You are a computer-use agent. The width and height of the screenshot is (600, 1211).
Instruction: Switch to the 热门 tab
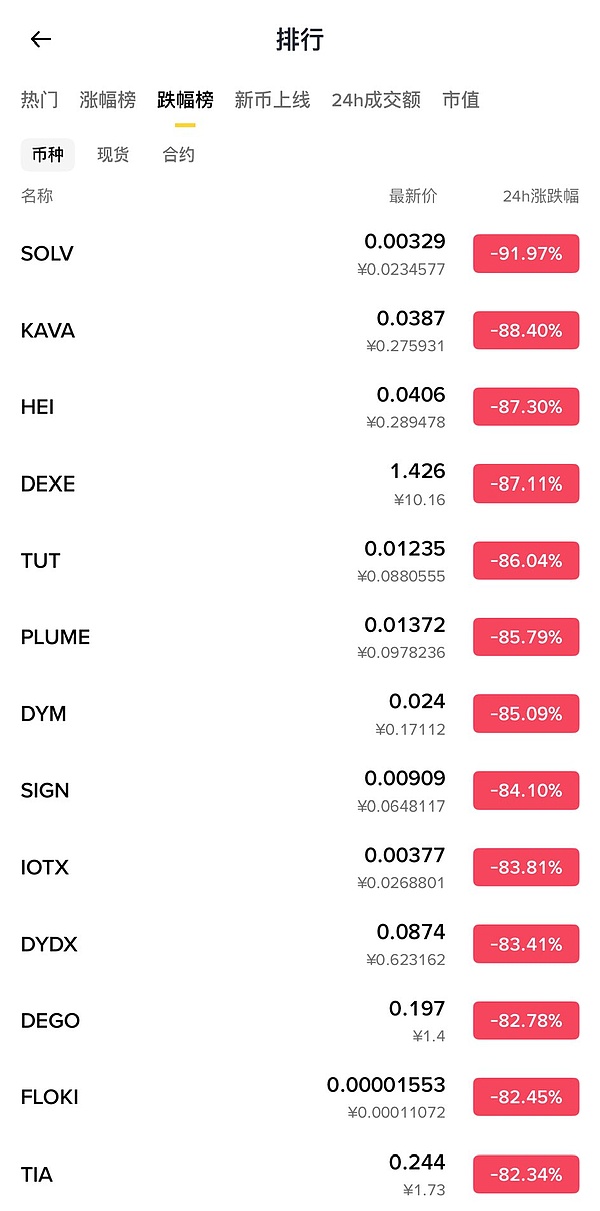[x=39, y=100]
